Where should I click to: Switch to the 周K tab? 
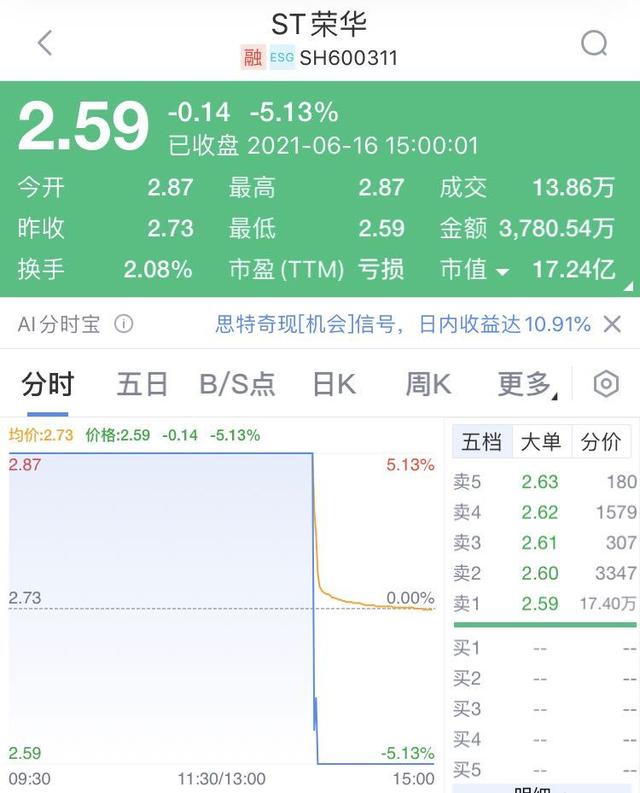click(x=428, y=384)
